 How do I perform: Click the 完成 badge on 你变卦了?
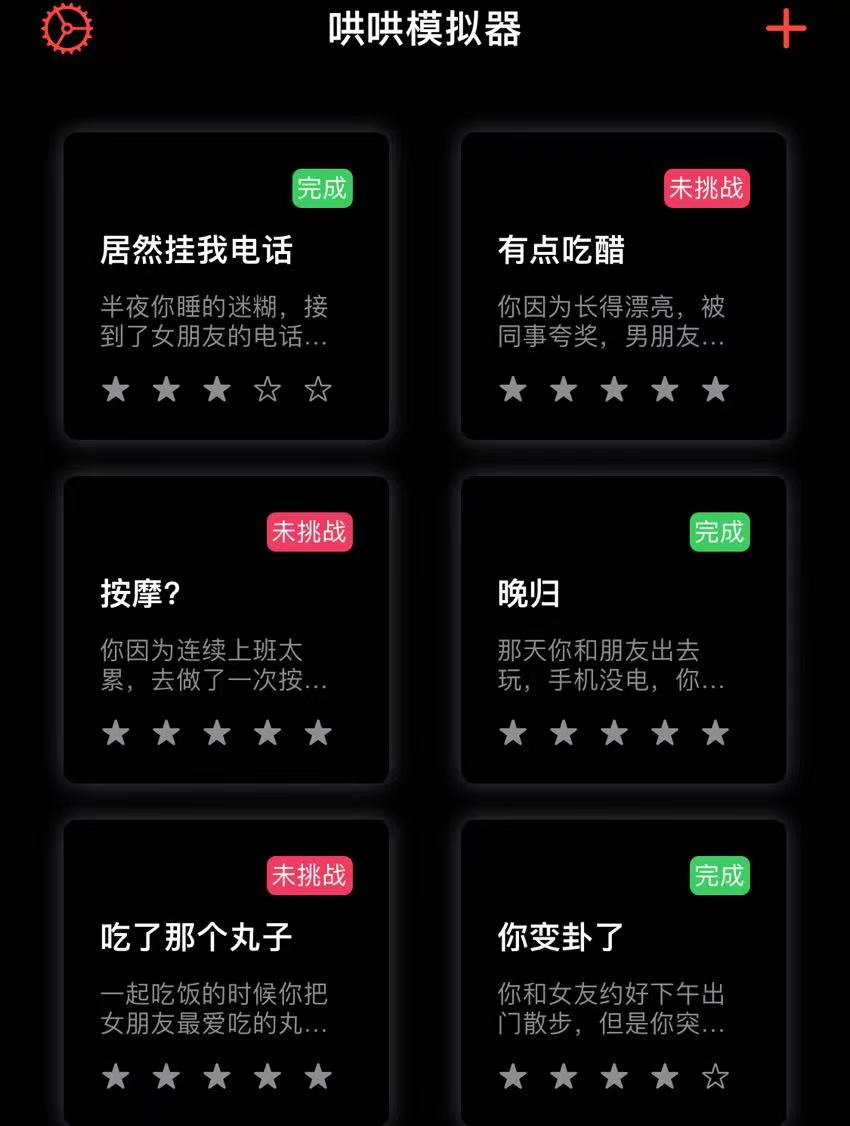pyautogui.click(x=719, y=877)
